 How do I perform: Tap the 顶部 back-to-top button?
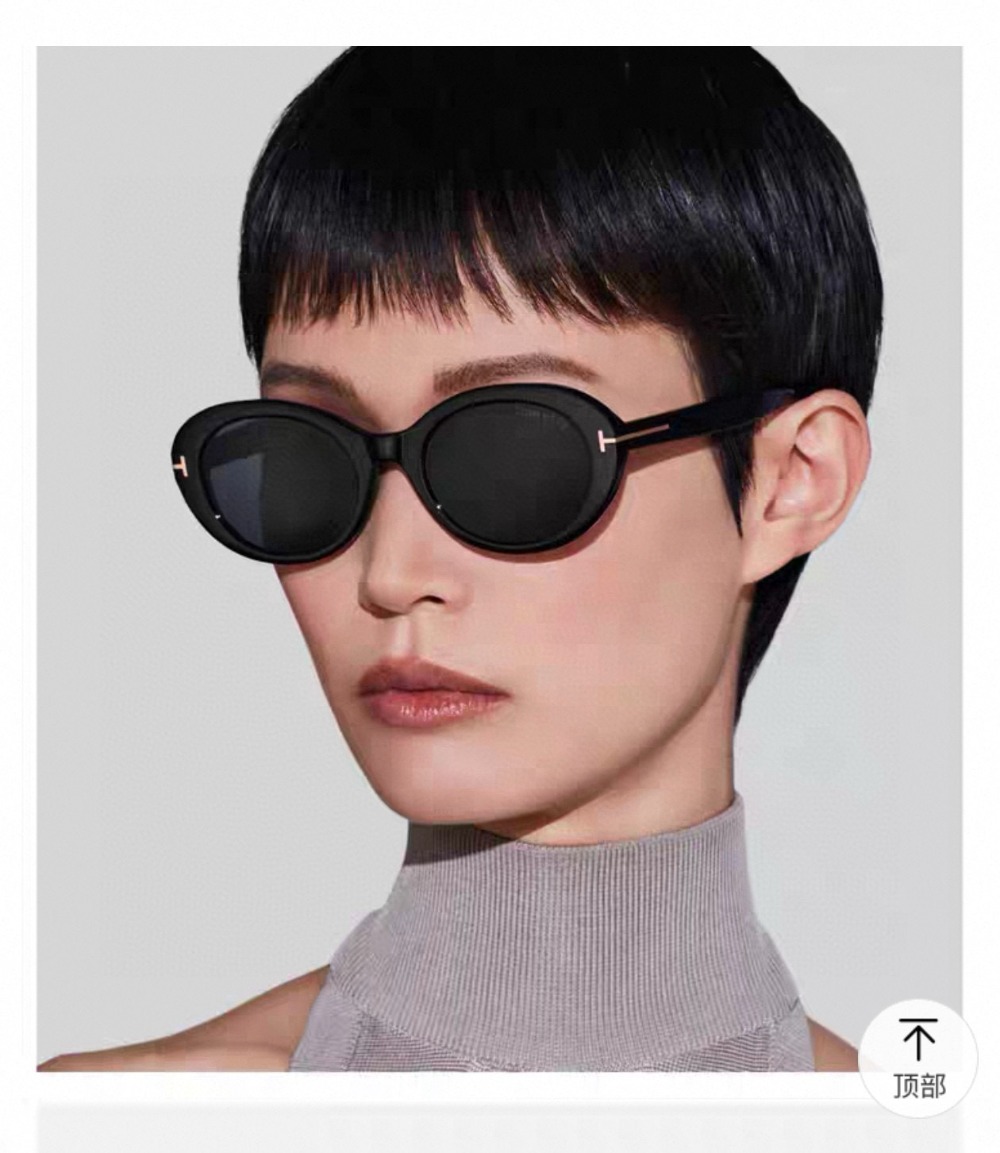click(x=917, y=1058)
